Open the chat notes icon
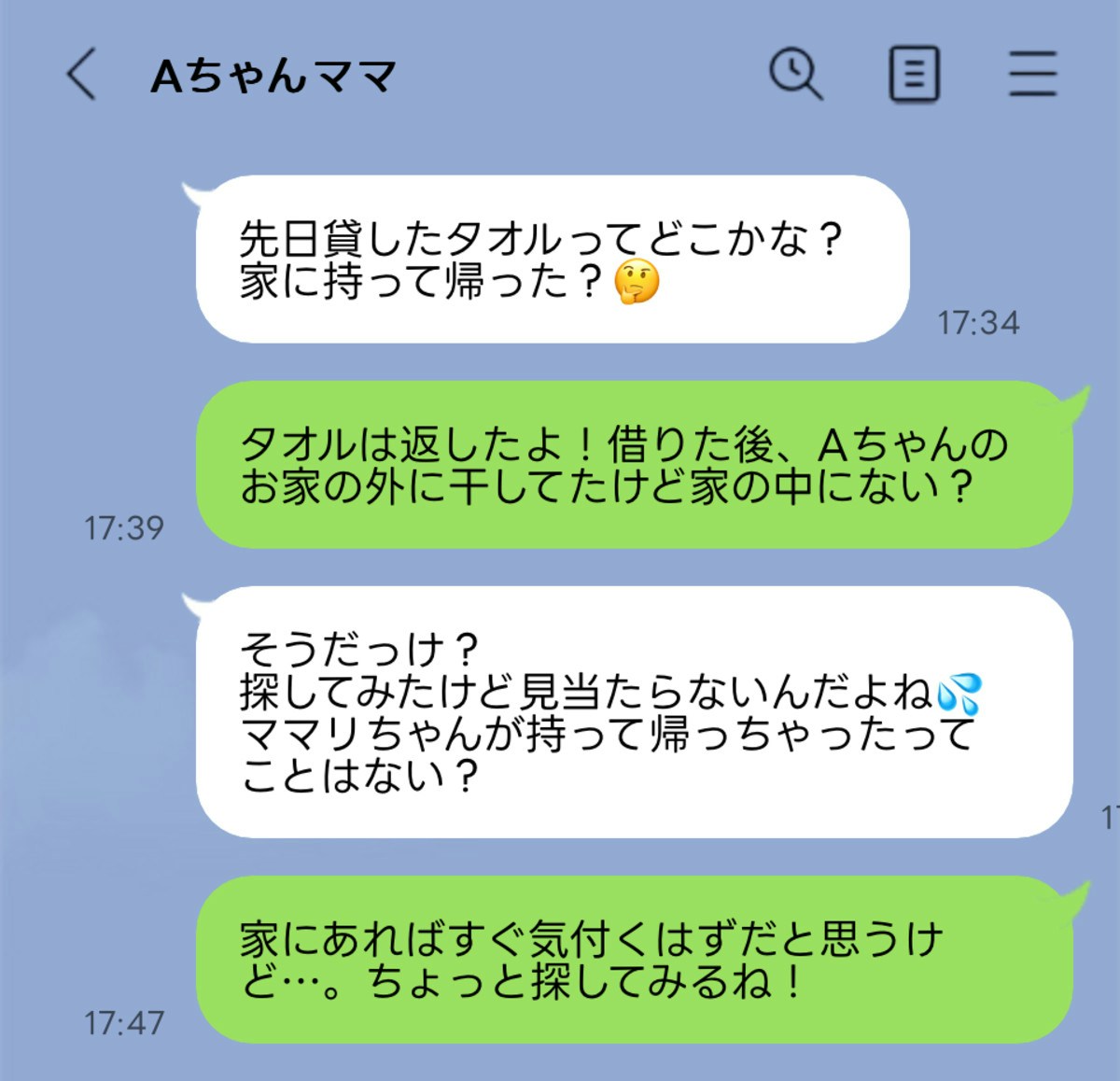 point(914,74)
